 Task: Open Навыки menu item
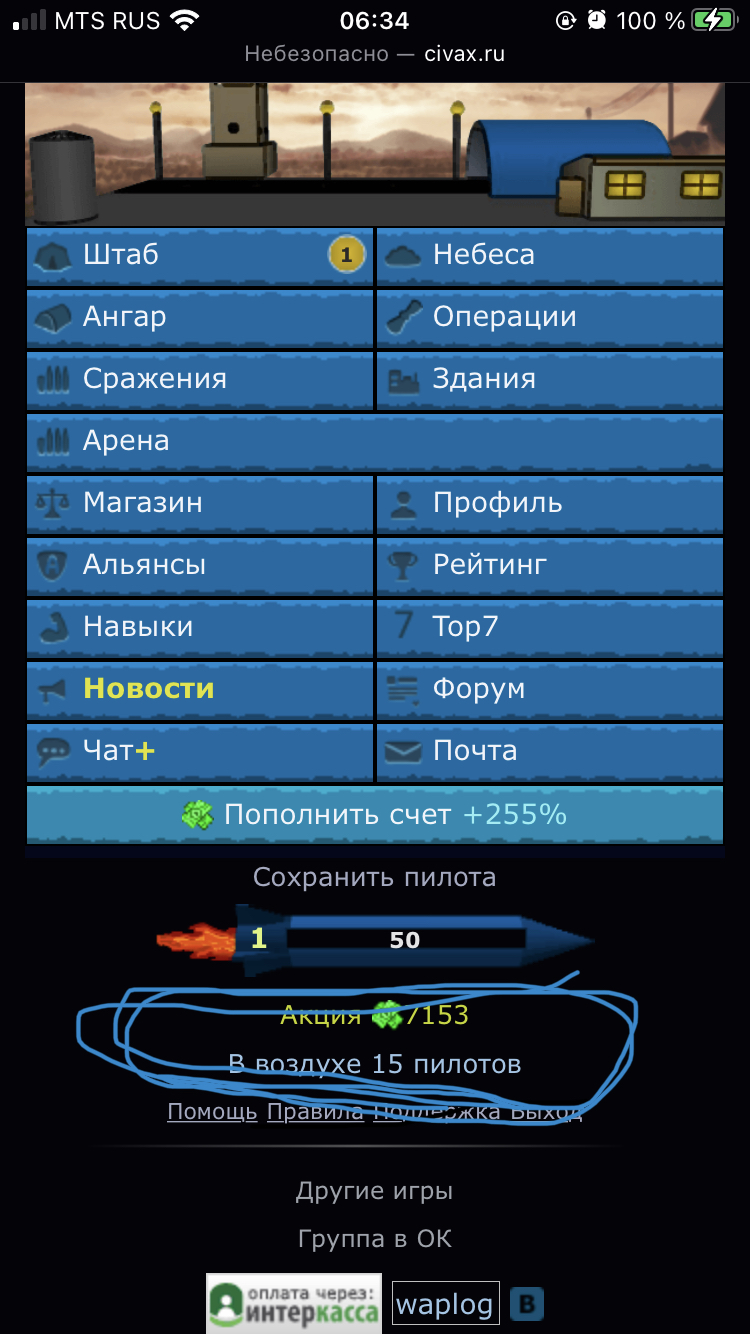click(199, 627)
